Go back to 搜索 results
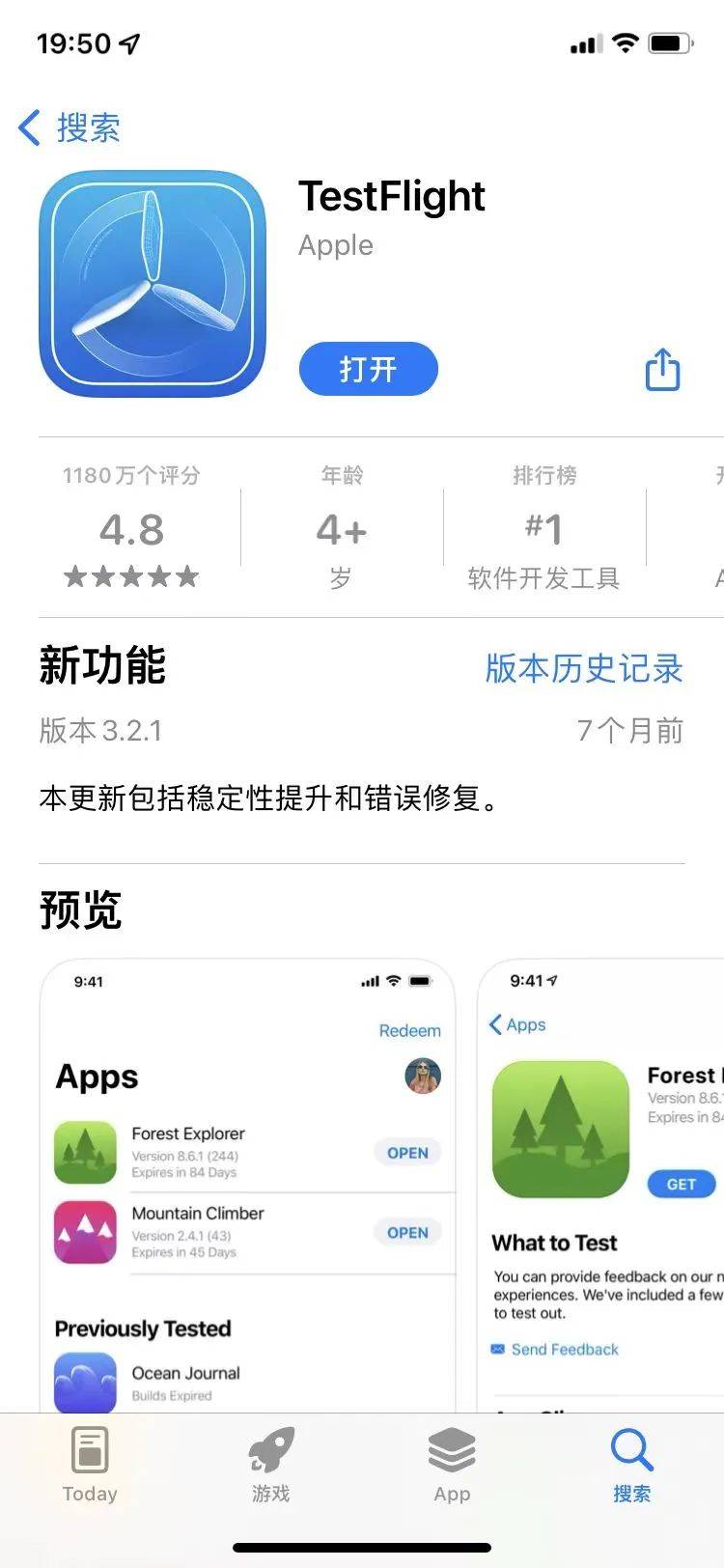This screenshot has width=724, height=1568. [x=70, y=127]
